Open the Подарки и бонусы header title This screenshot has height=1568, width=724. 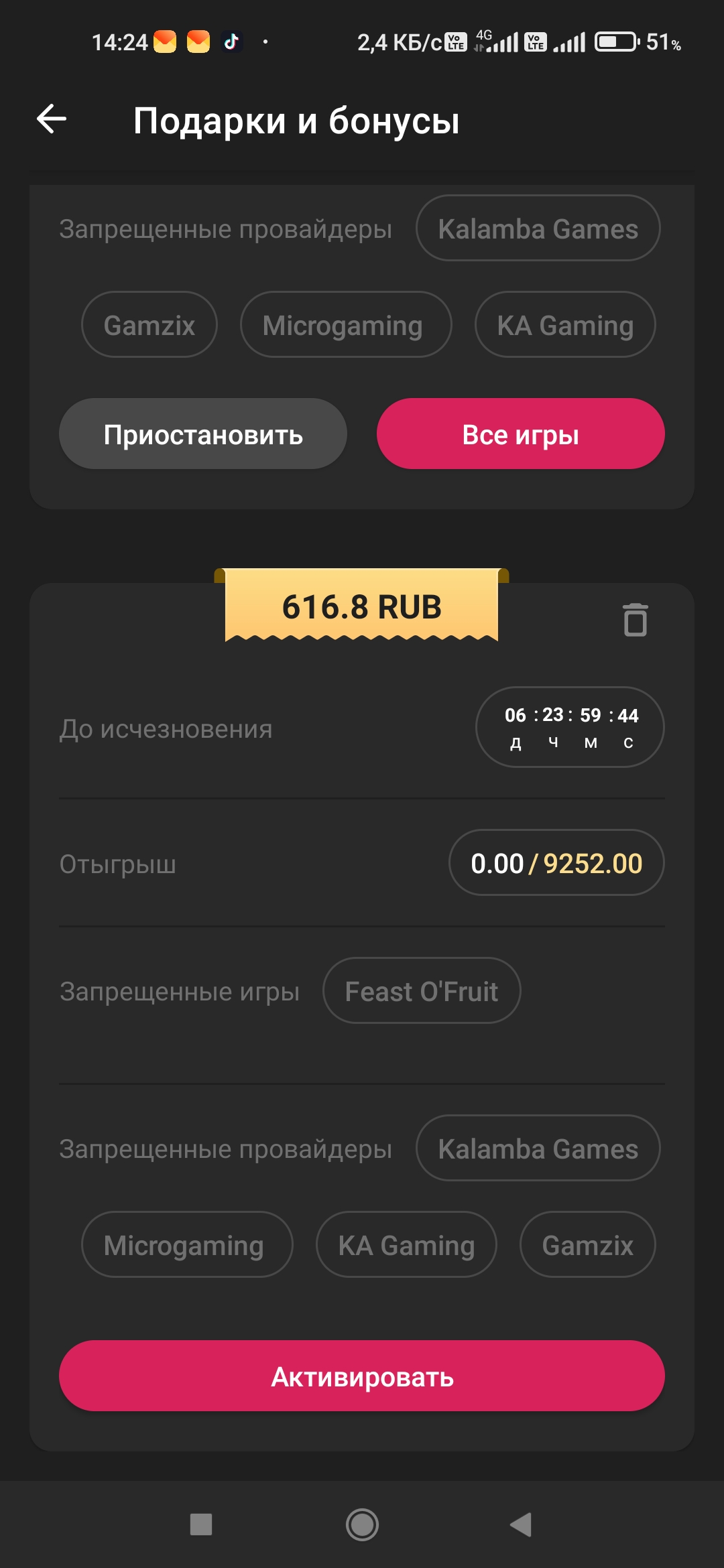point(297,122)
